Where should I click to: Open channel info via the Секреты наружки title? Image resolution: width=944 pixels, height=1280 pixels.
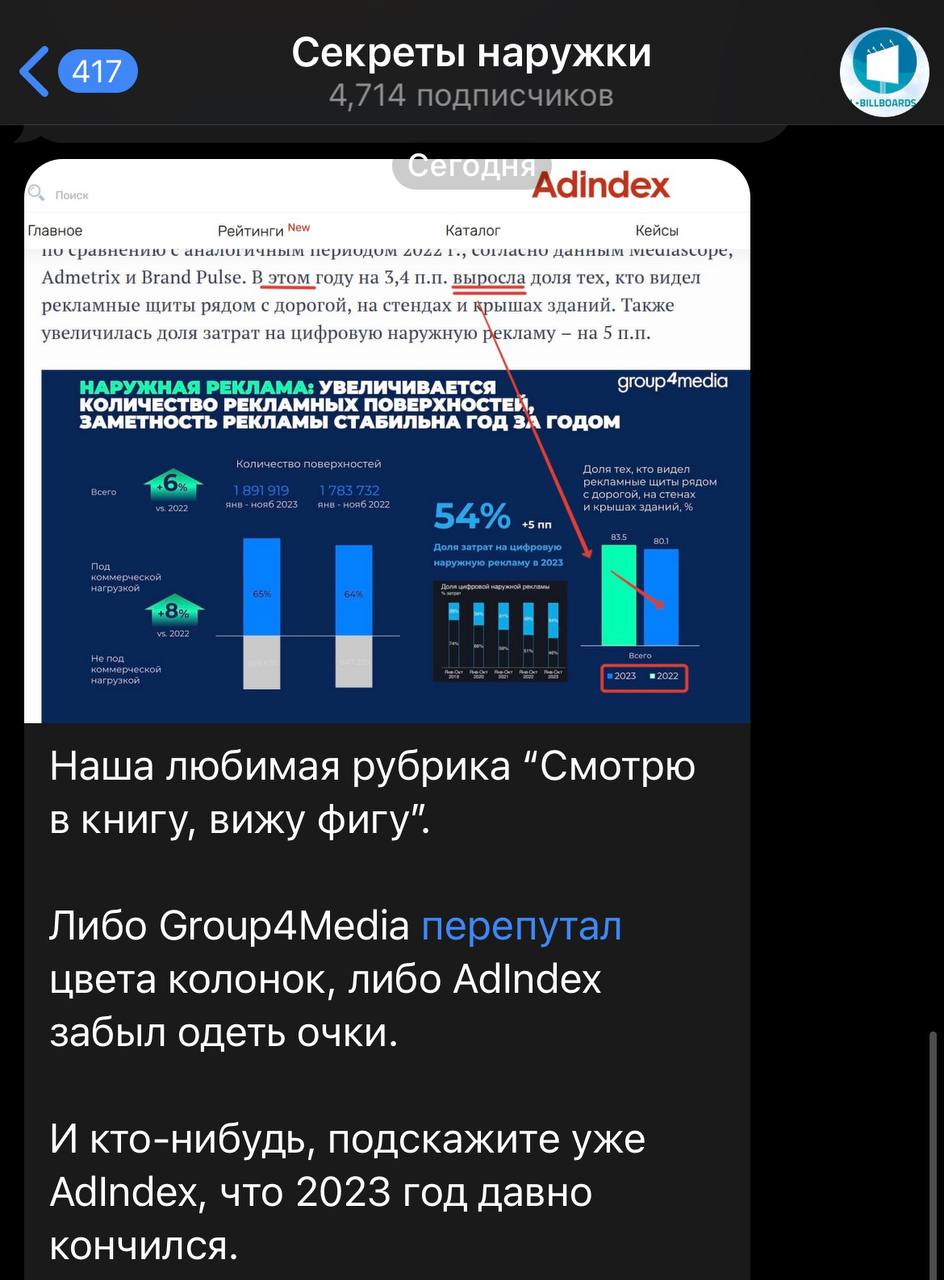[471, 54]
